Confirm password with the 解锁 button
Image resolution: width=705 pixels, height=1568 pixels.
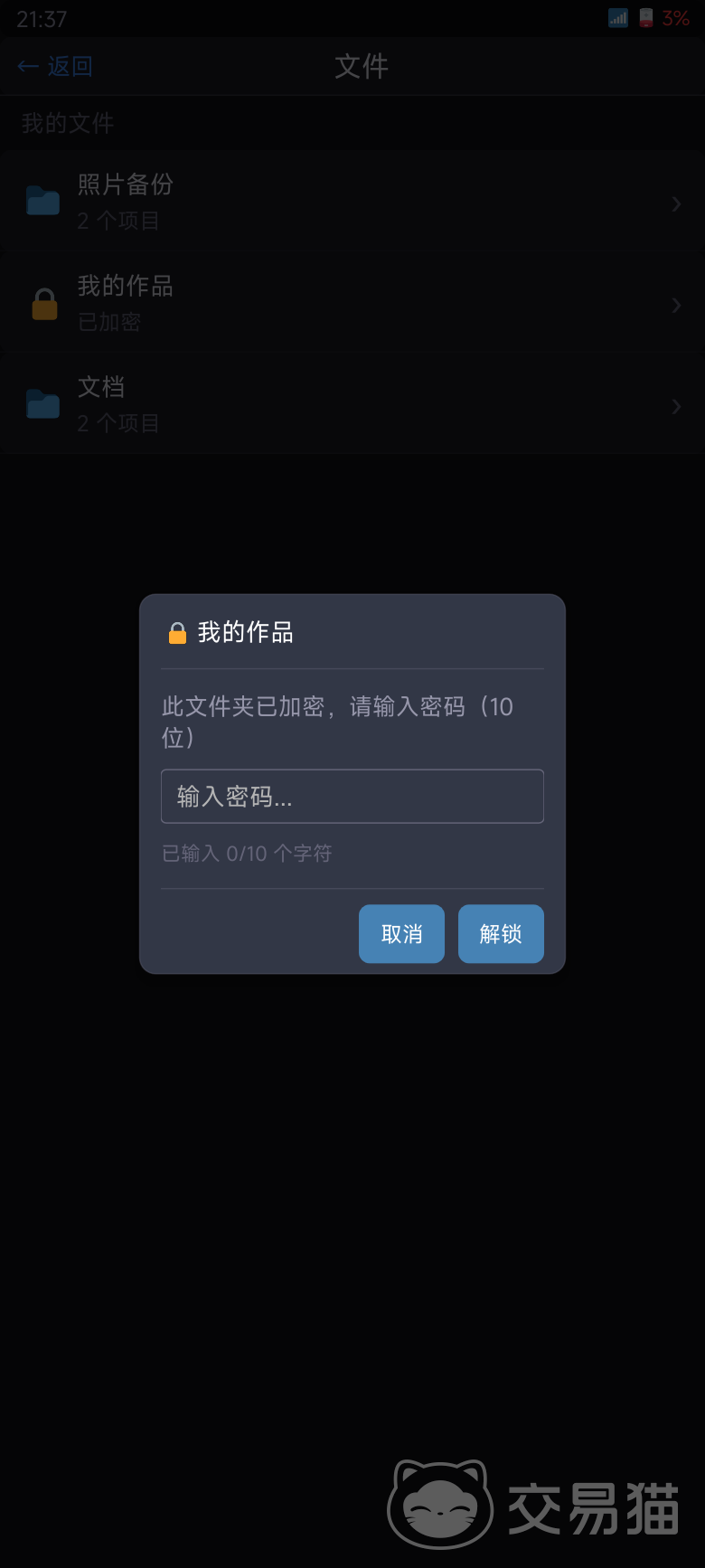coord(501,934)
